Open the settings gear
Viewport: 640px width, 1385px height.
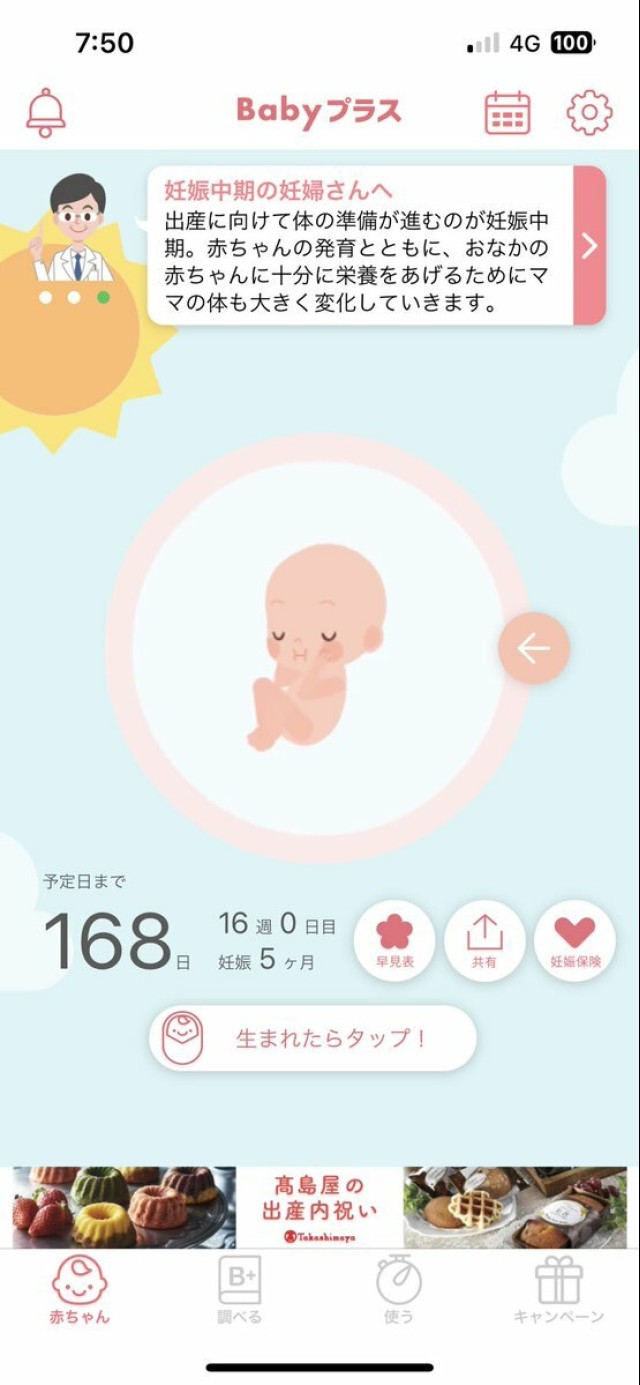pyautogui.click(x=589, y=112)
